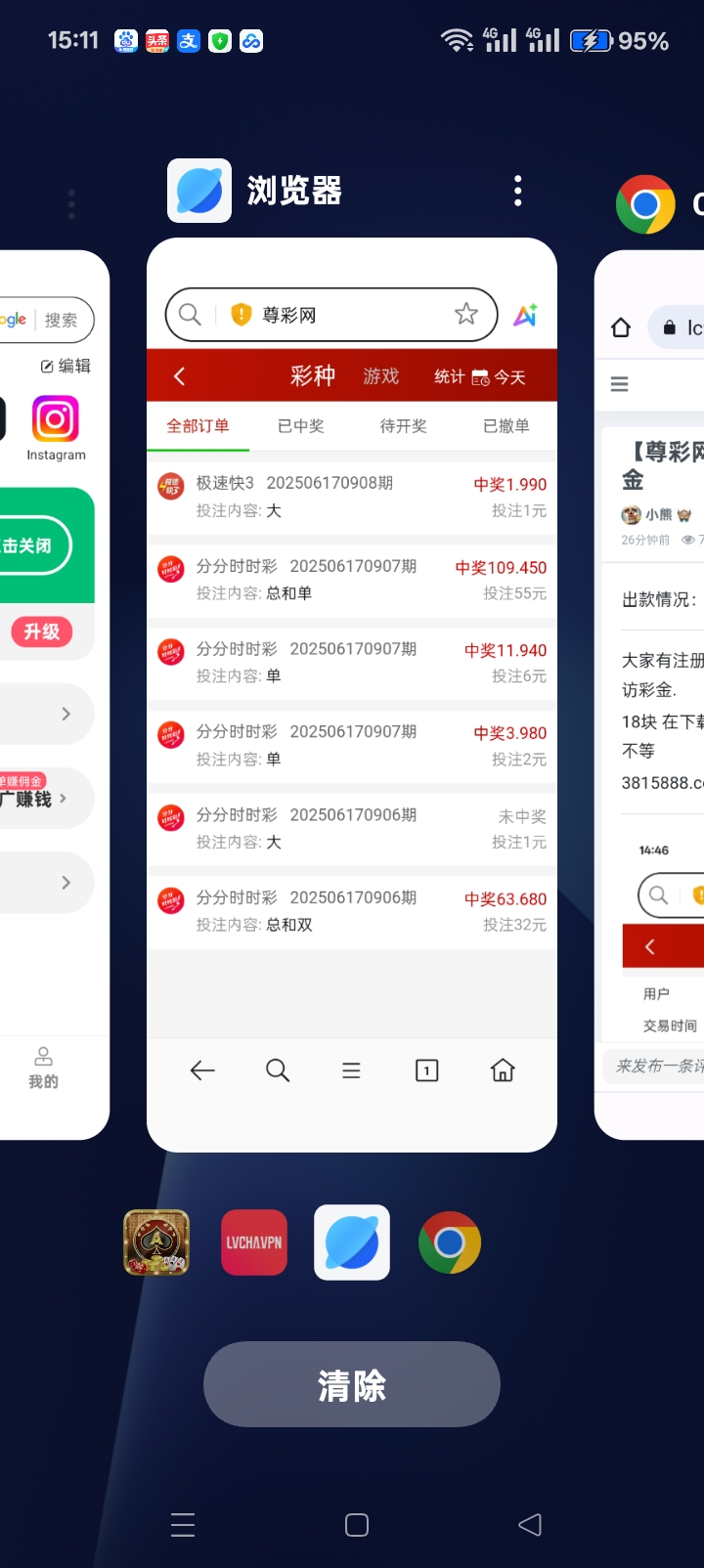This screenshot has width=704, height=1568.
Task: Tap the system recent apps menu button
Action: pos(183,1525)
